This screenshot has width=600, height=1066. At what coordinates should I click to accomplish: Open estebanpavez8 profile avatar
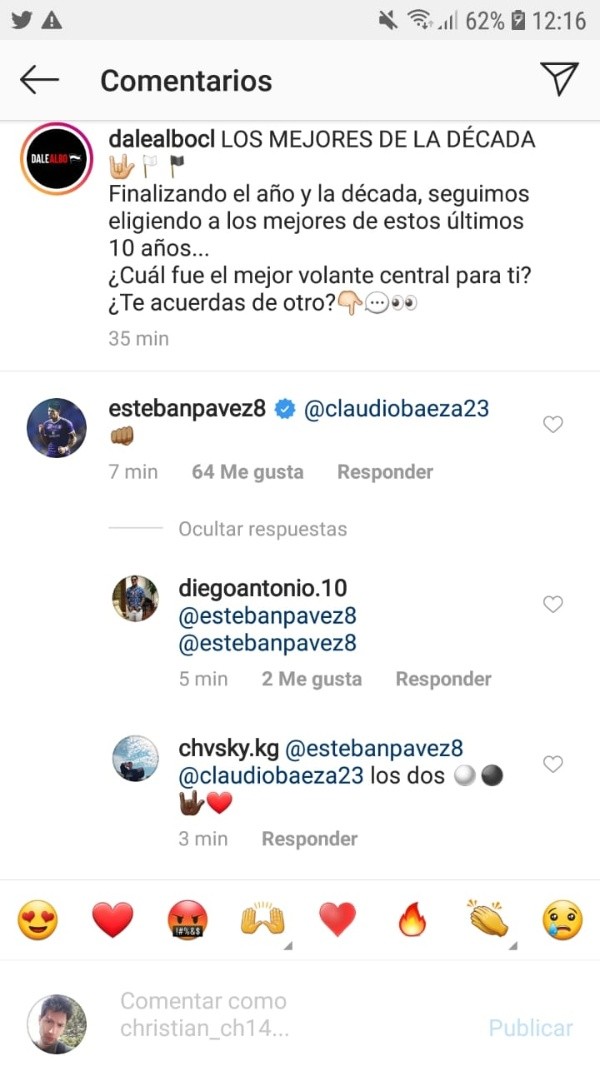(56, 427)
